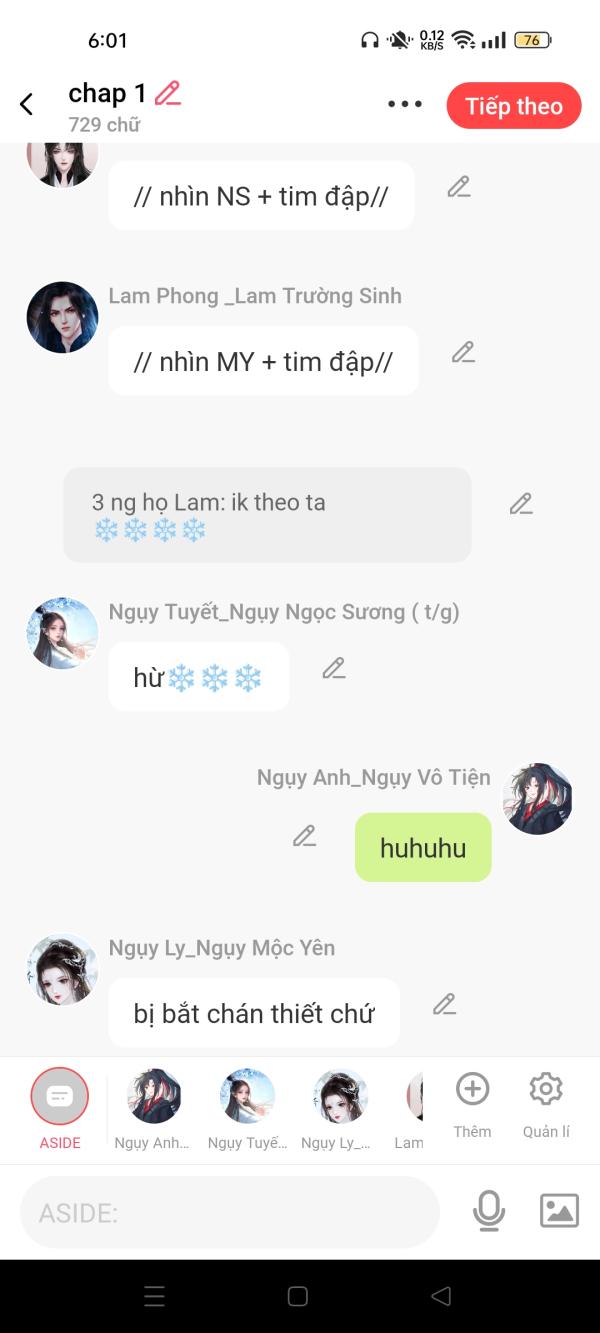The image size is (600, 1333).
Task: Edit the "nhìn NS + tim đập" message
Action: (459, 187)
